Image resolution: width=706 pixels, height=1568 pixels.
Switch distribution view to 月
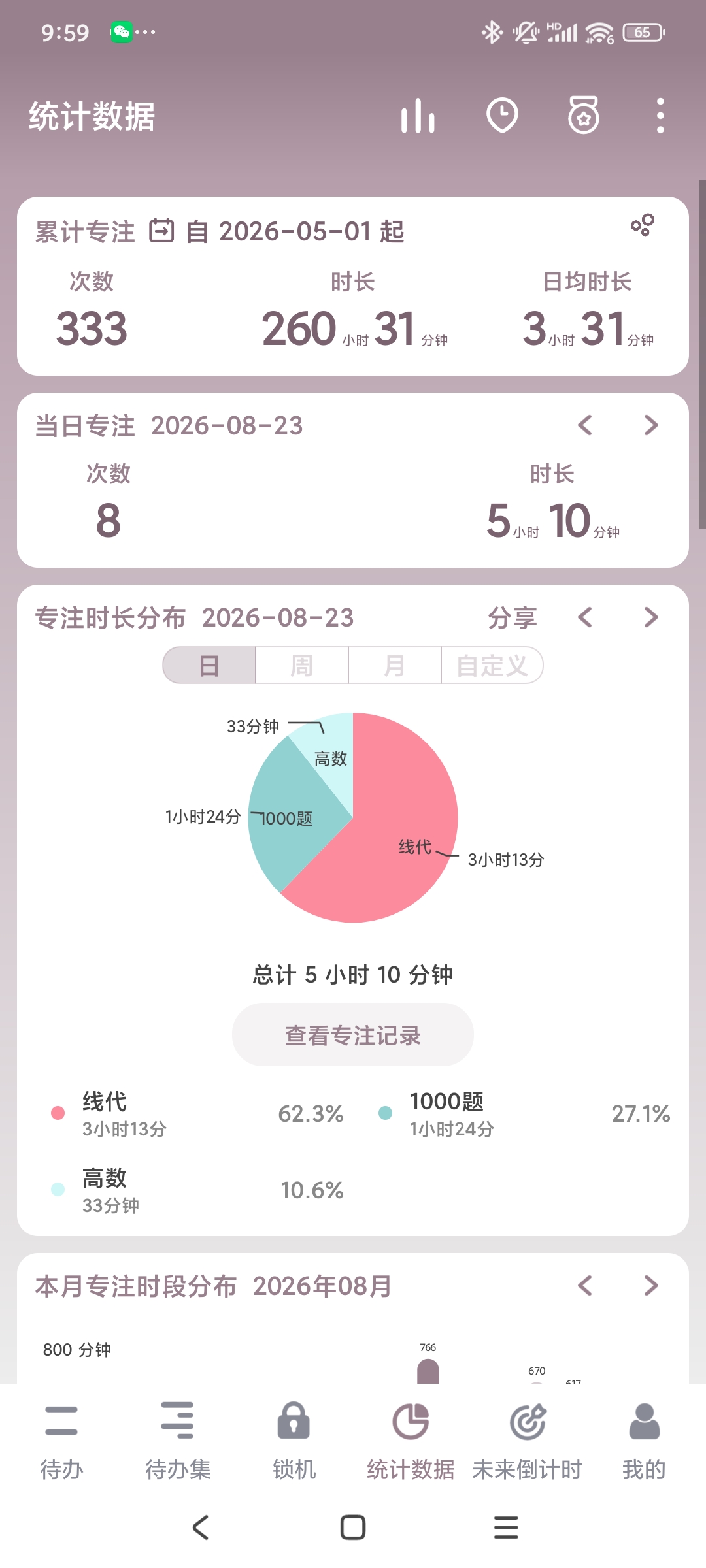[x=395, y=666]
